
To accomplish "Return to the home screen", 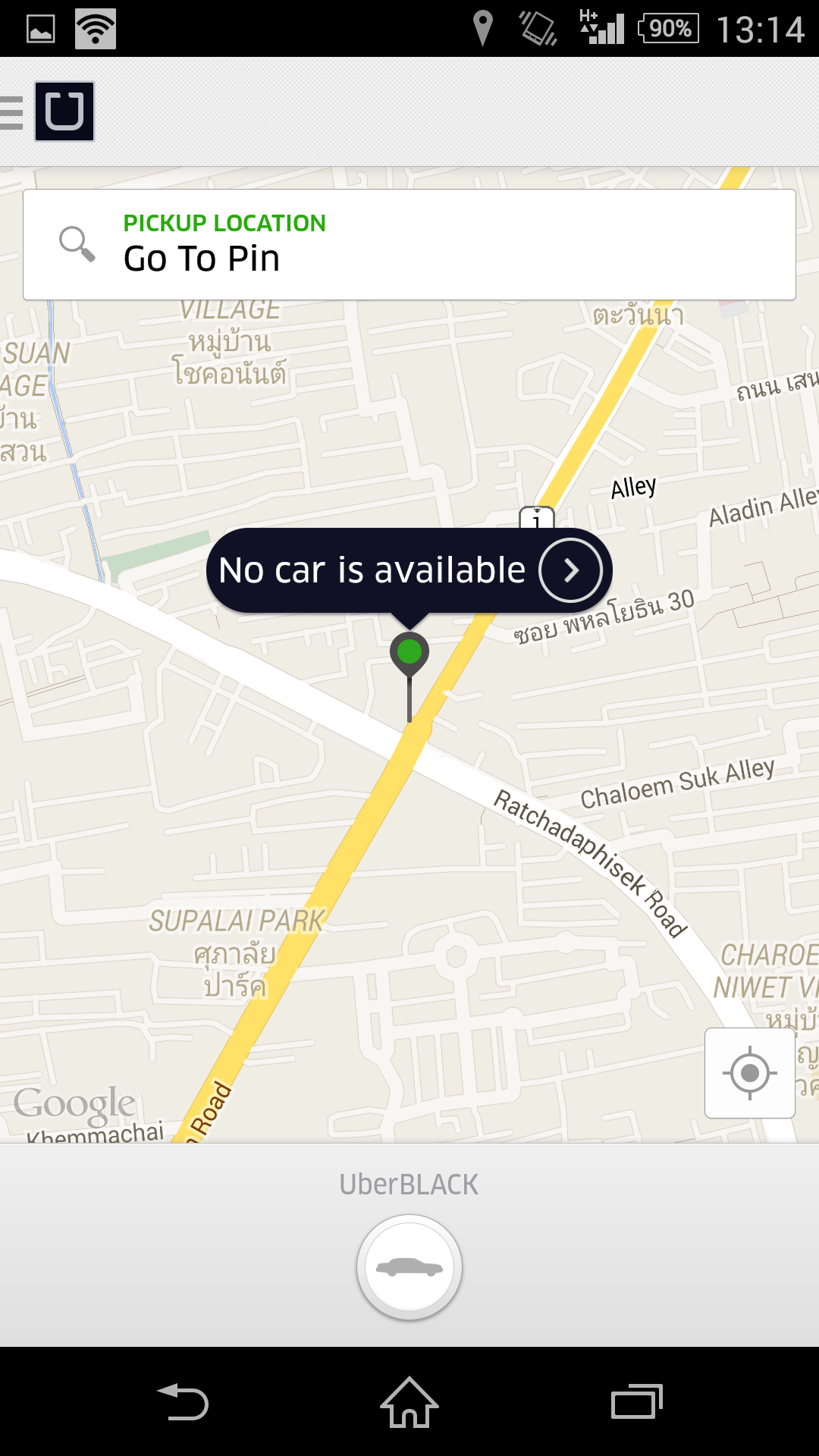I will point(409,1401).
